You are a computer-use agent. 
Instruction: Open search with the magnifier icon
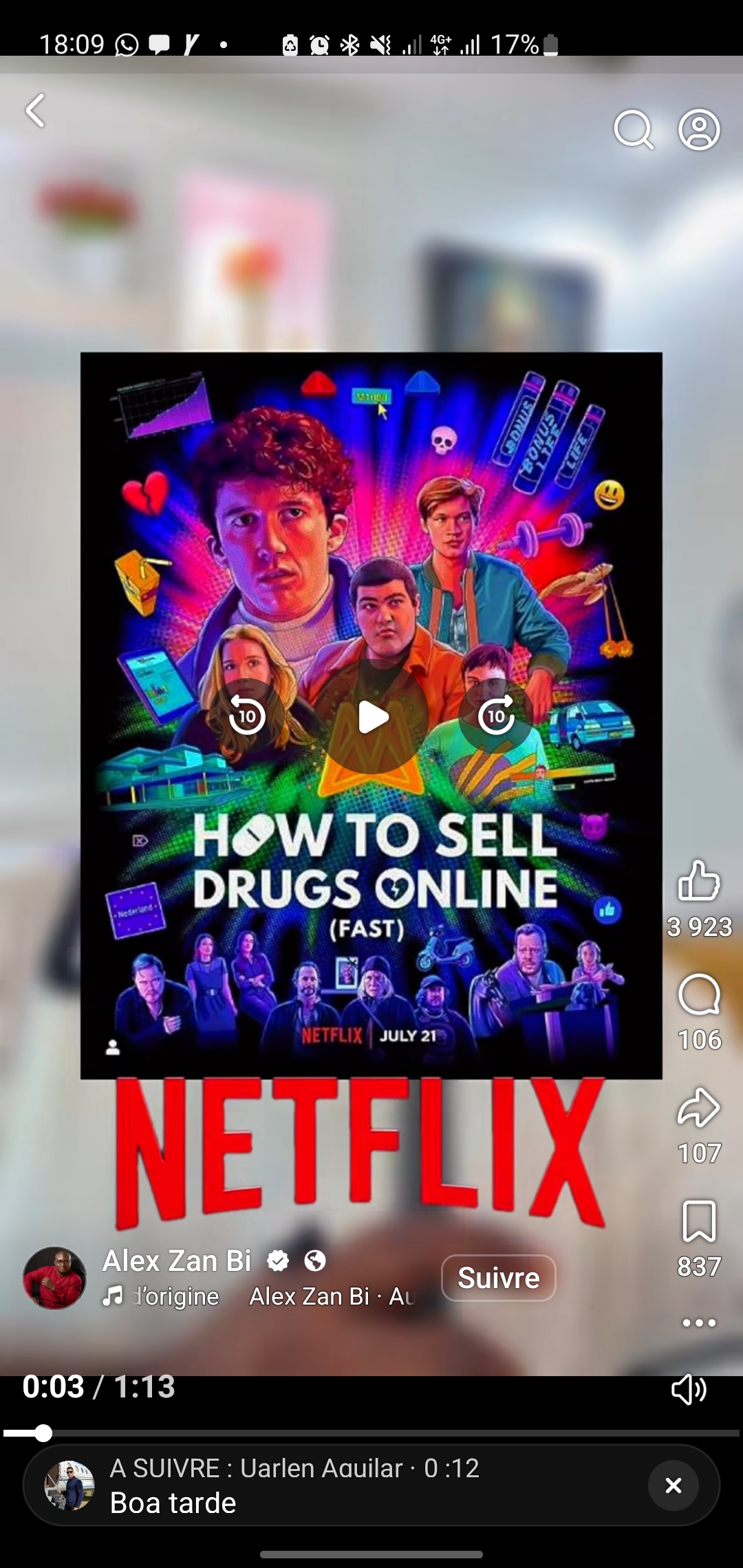(633, 129)
